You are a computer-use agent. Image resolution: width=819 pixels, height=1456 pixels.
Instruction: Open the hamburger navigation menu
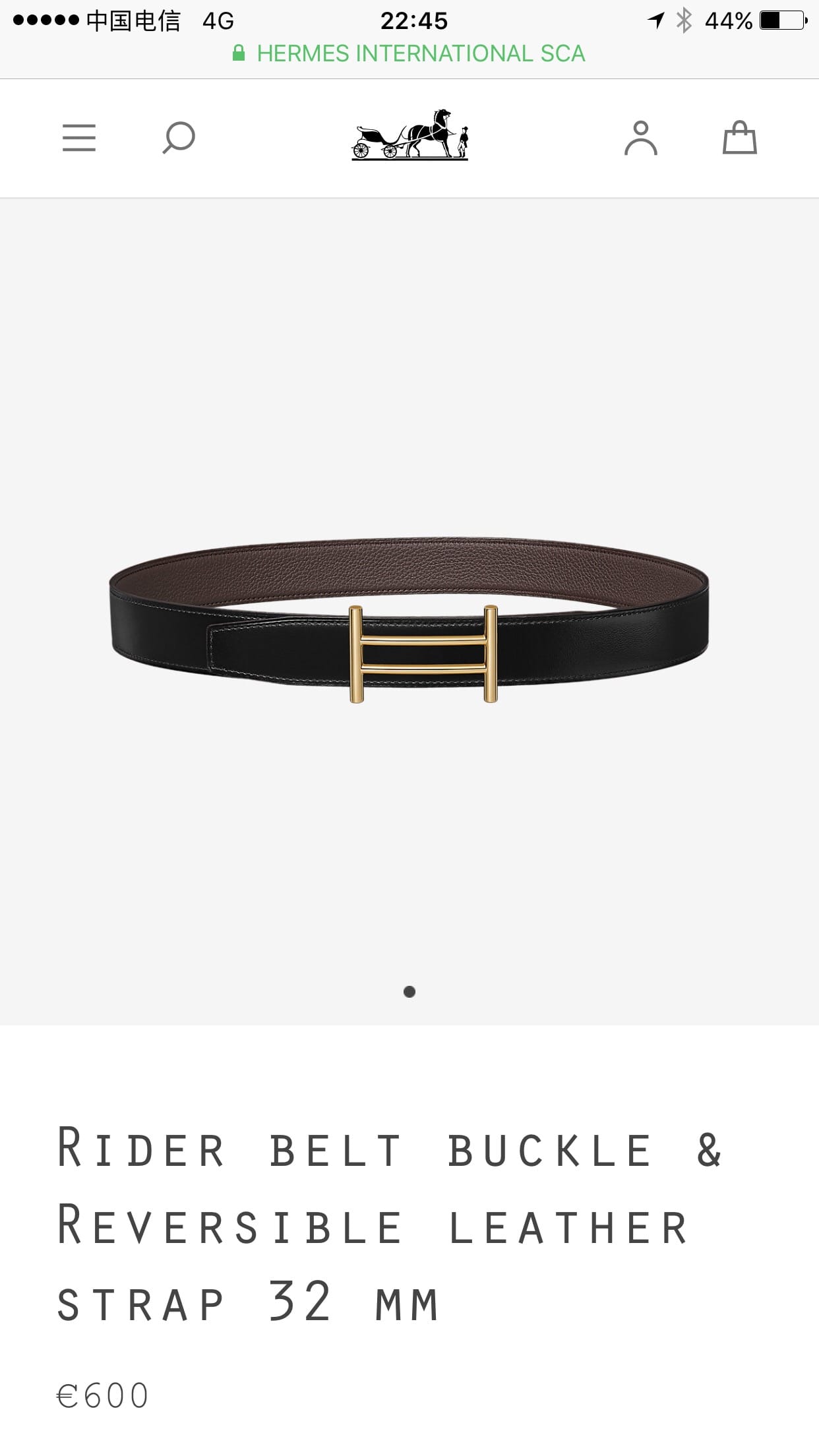(x=79, y=138)
